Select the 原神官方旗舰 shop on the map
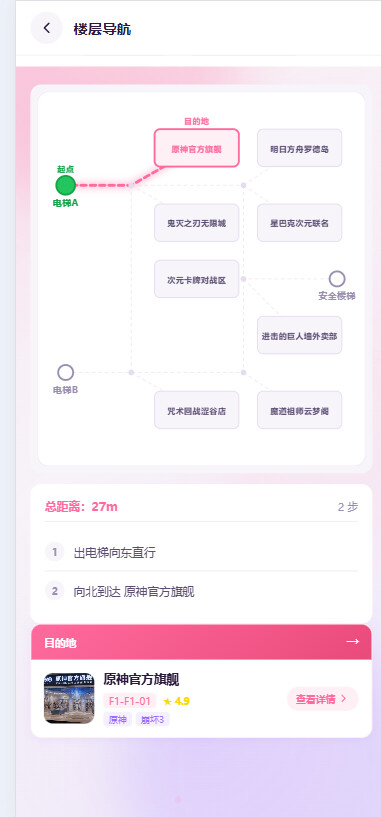 point(196,148)
